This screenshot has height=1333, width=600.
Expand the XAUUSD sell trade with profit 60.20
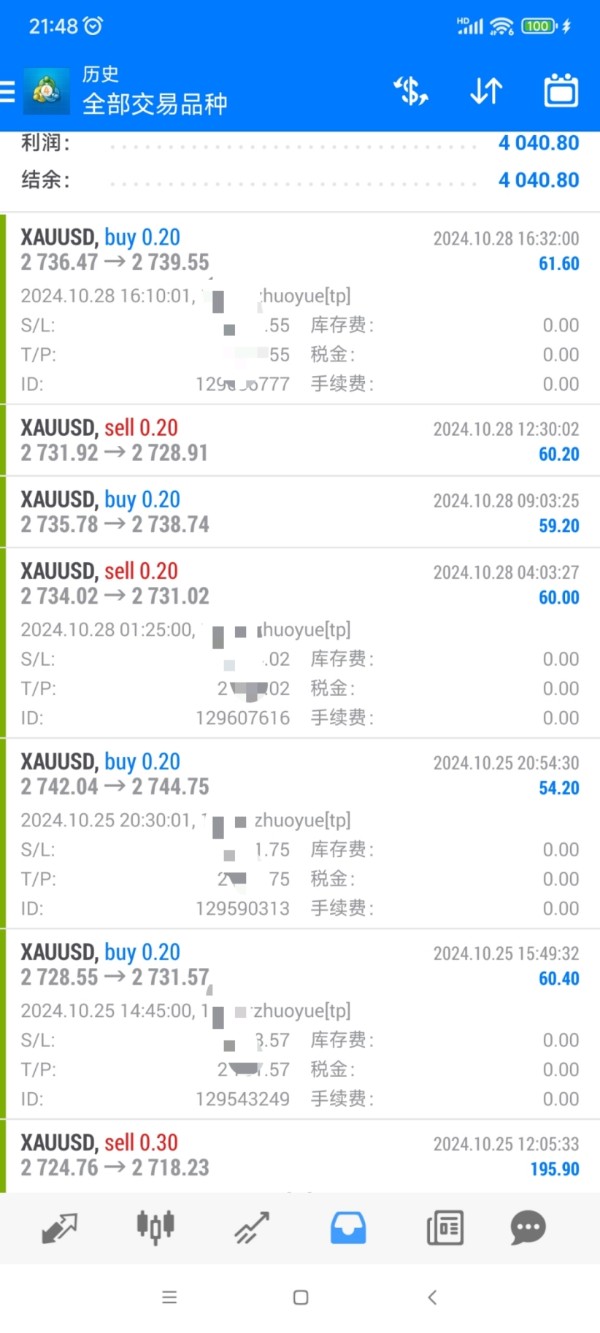(300, 440)
